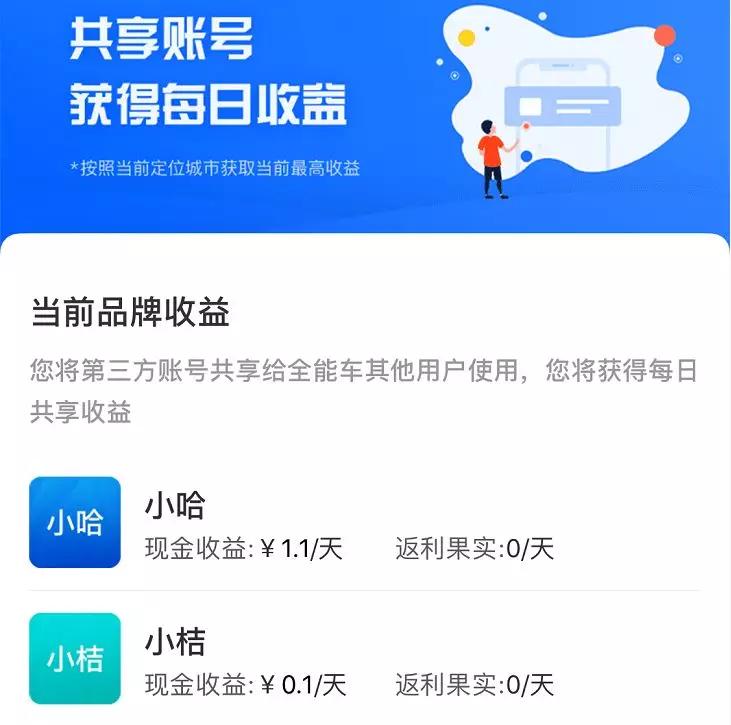Open the 小哈 brand earnings row

(364, 523)
